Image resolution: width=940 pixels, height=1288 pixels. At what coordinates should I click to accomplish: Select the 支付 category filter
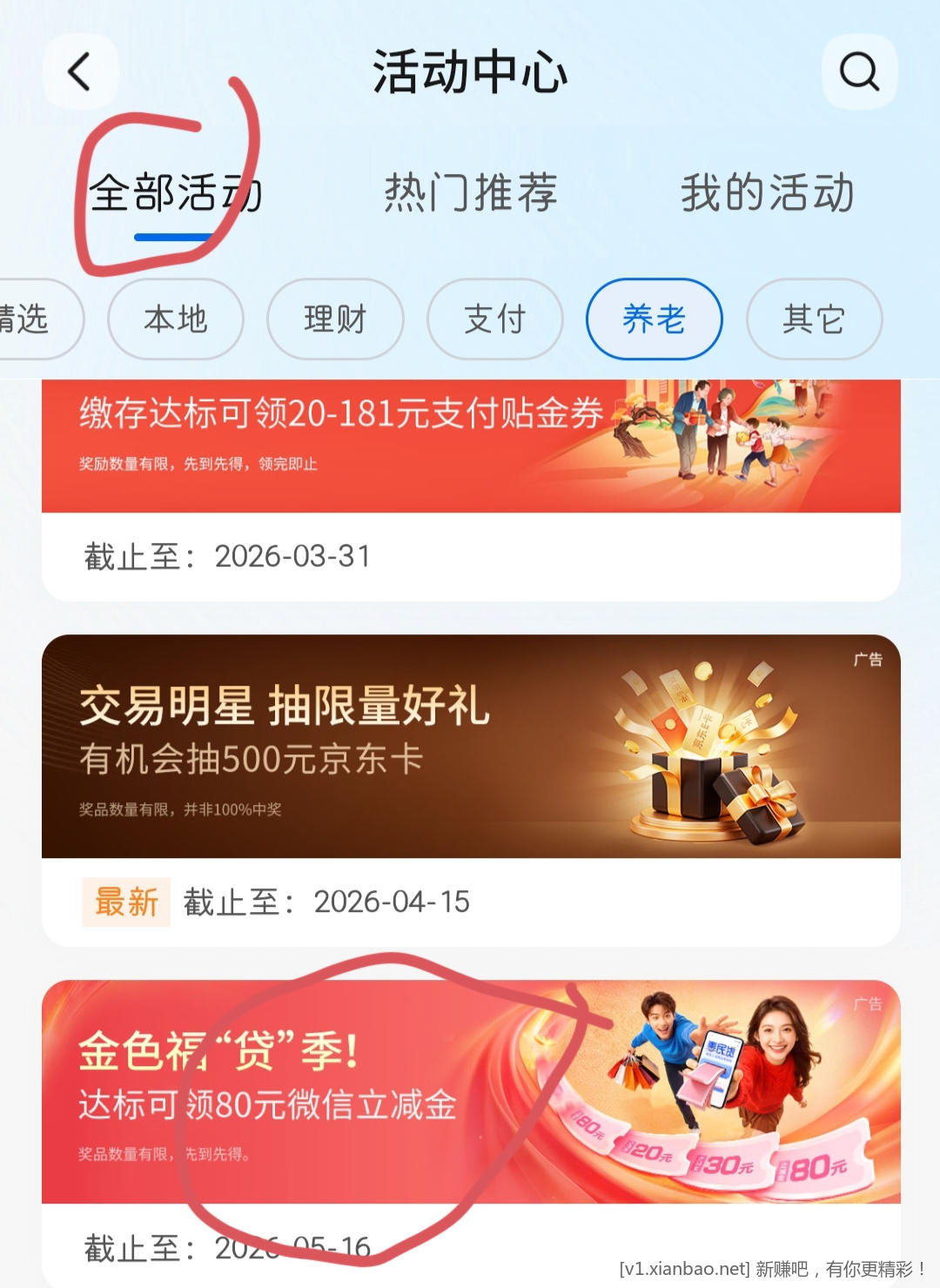tap(494, 319)
